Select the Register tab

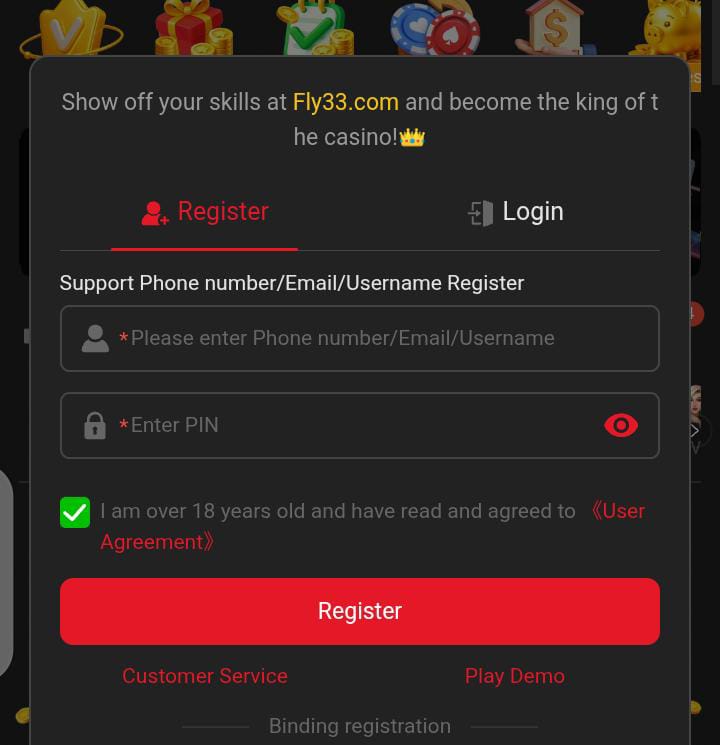tap(205, 212)
